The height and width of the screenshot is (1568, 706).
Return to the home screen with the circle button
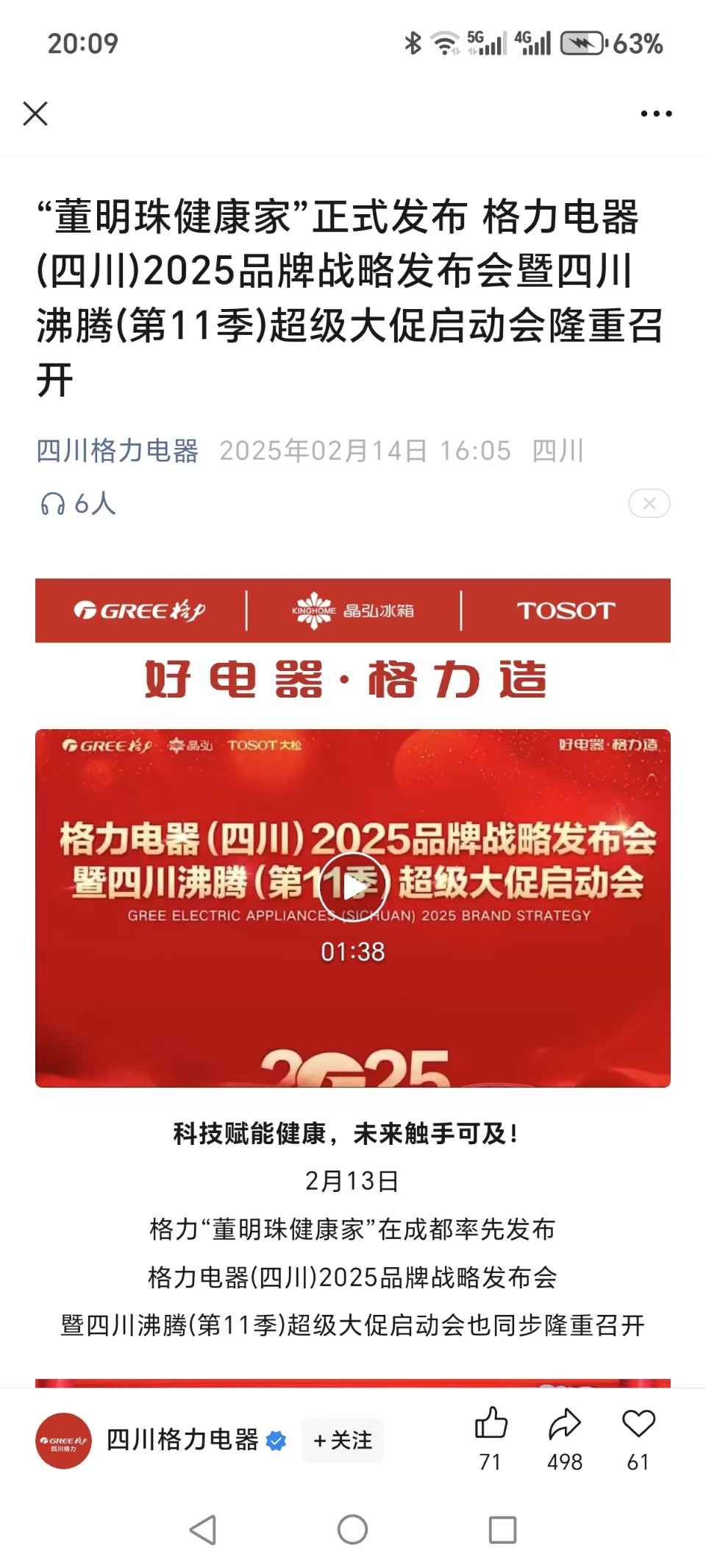tap(352, 1530)
